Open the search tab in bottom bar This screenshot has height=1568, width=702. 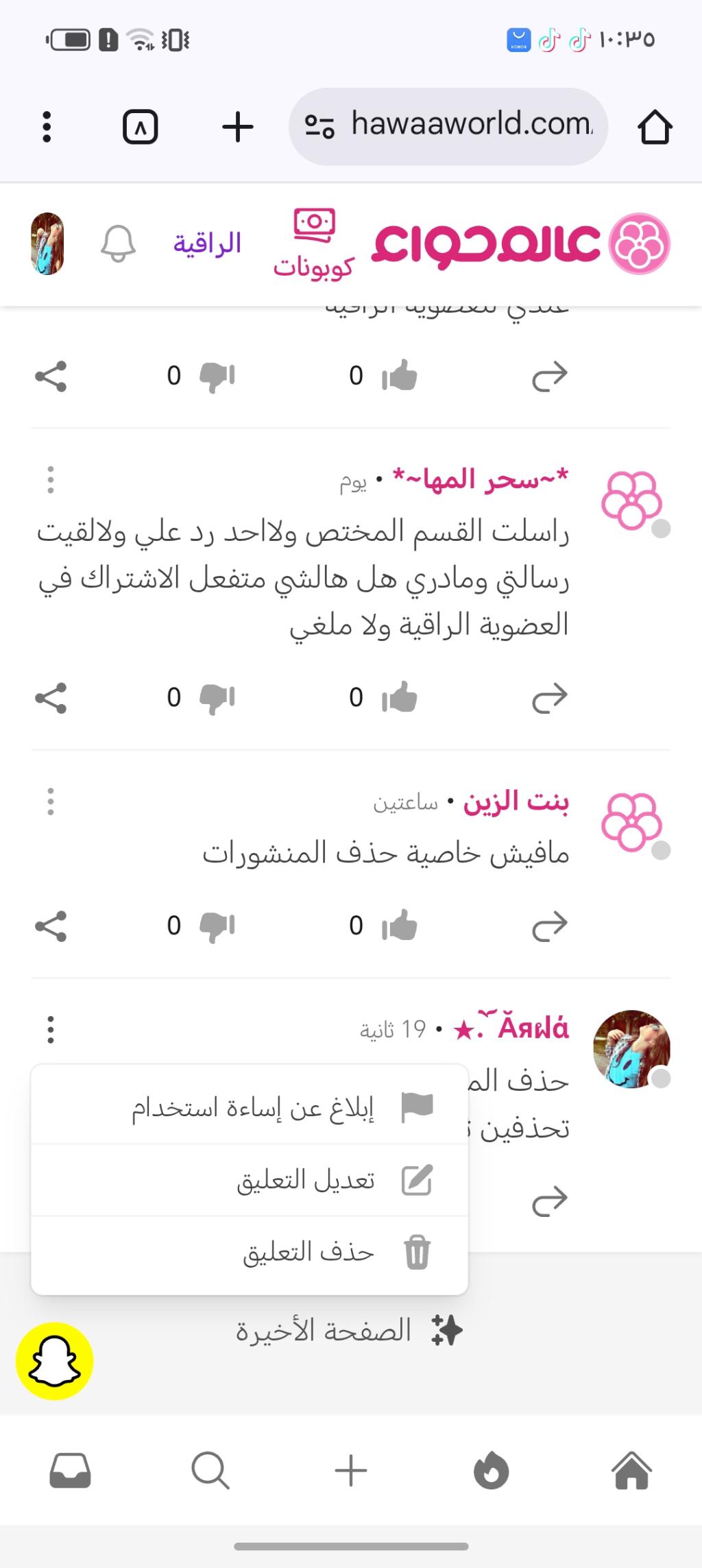click(210, 1470)
